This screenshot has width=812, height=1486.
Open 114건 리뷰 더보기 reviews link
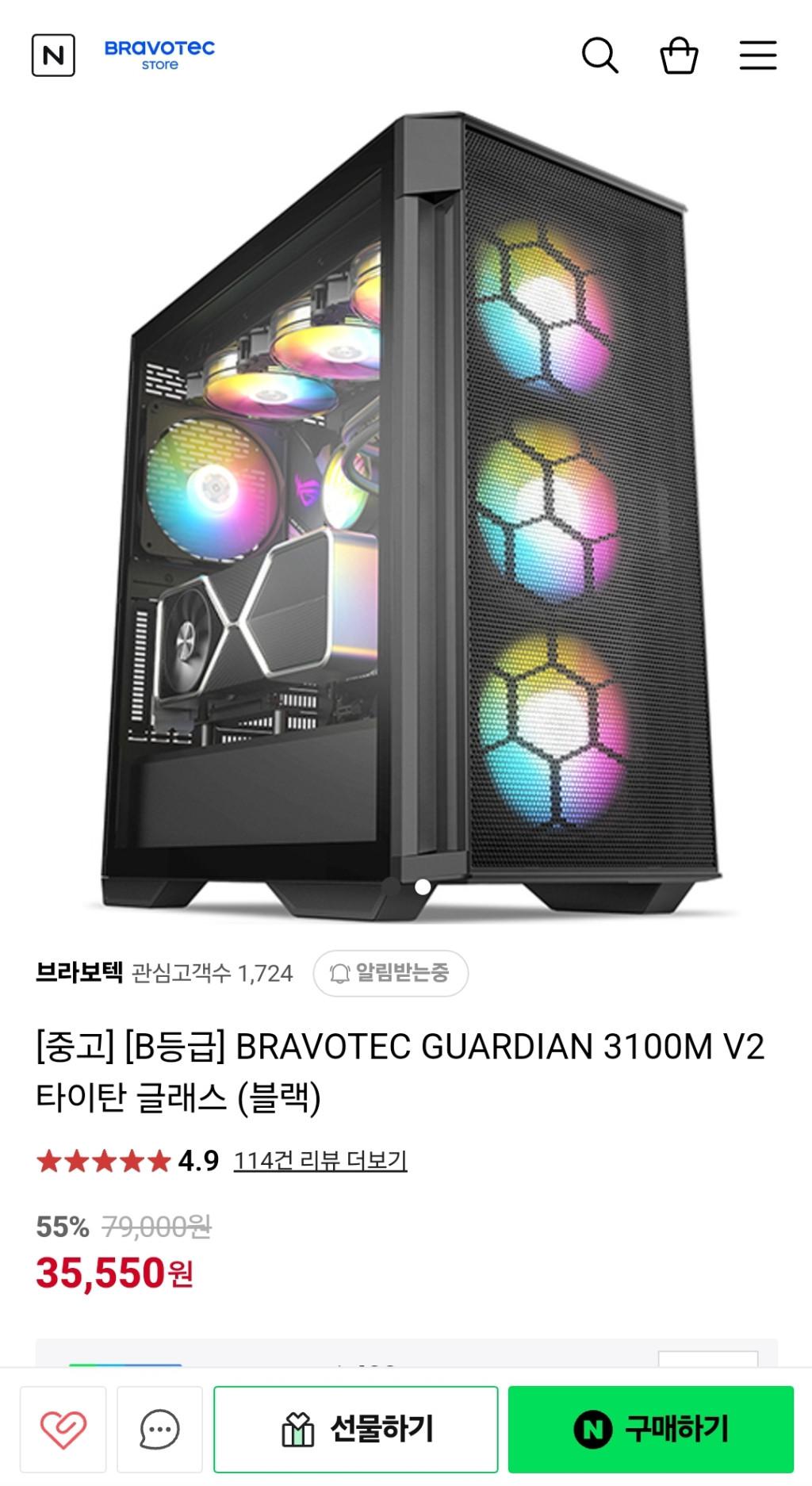pos(320,1161)
